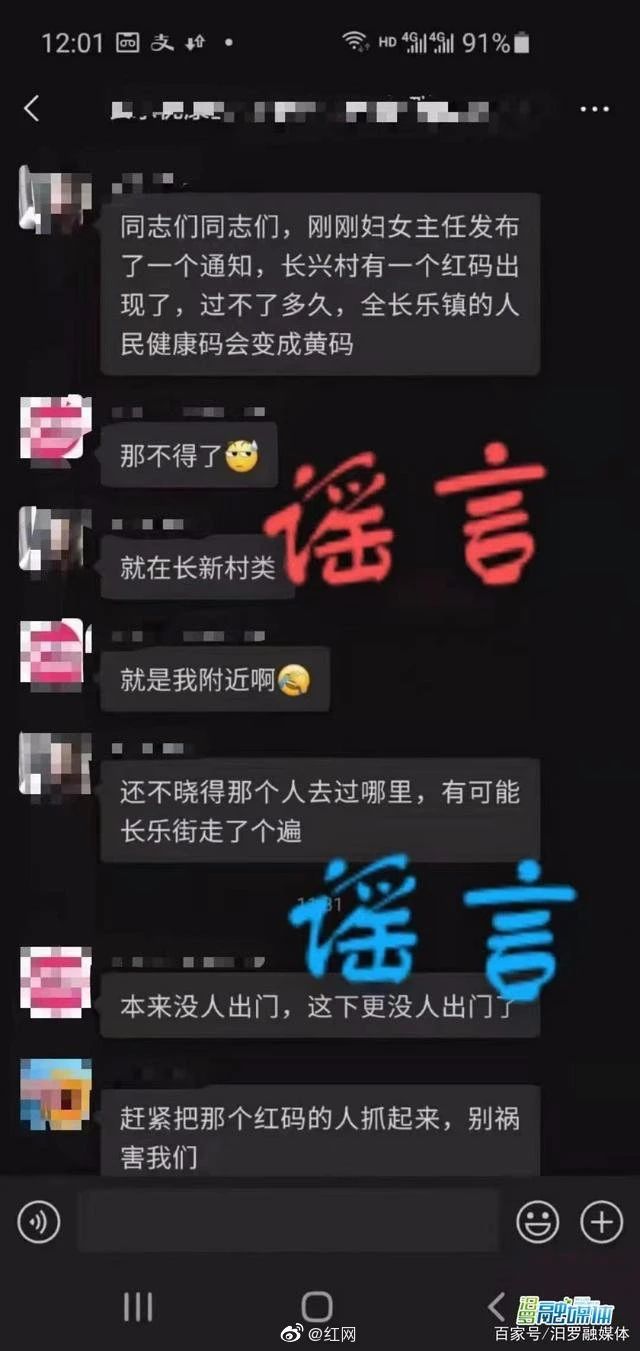Tap the system home button

317,1306
